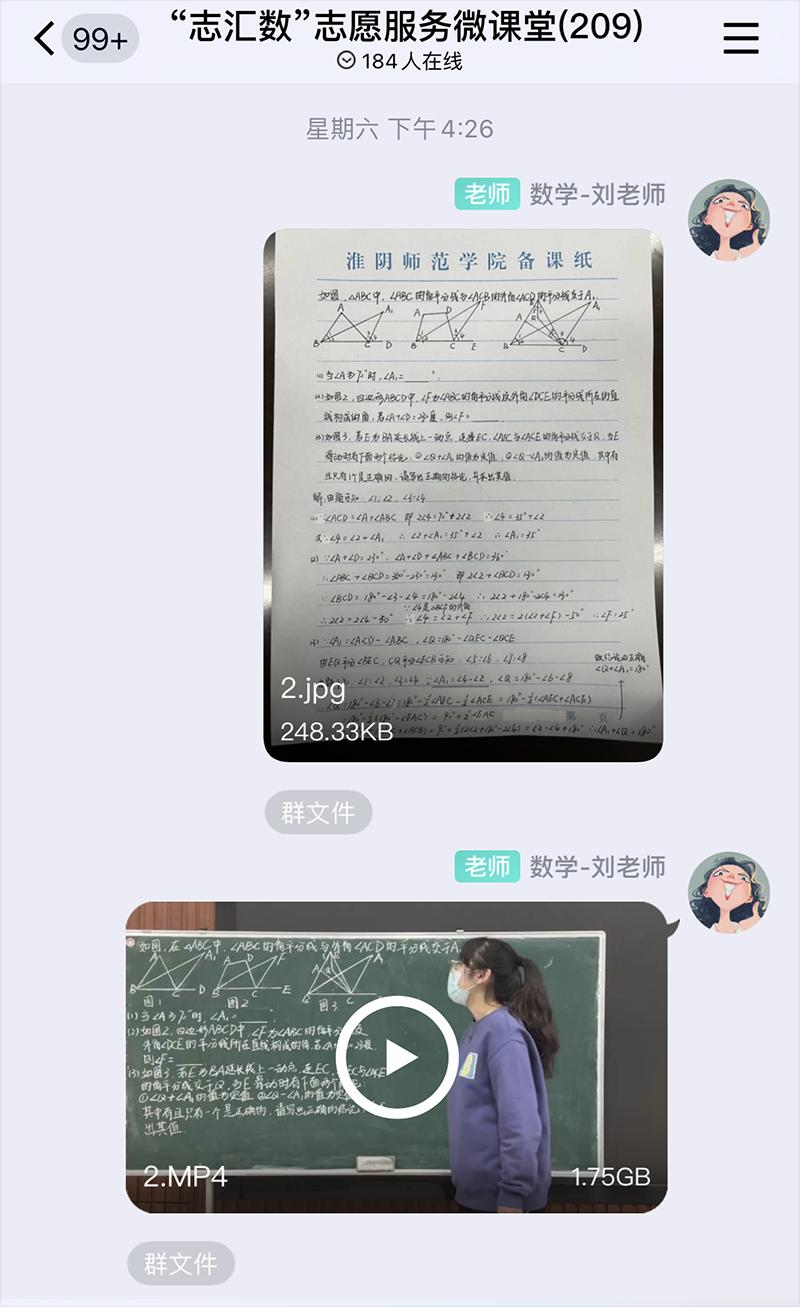Tap the 群文件 chip under 2.jpg

[x=318, y=813]
